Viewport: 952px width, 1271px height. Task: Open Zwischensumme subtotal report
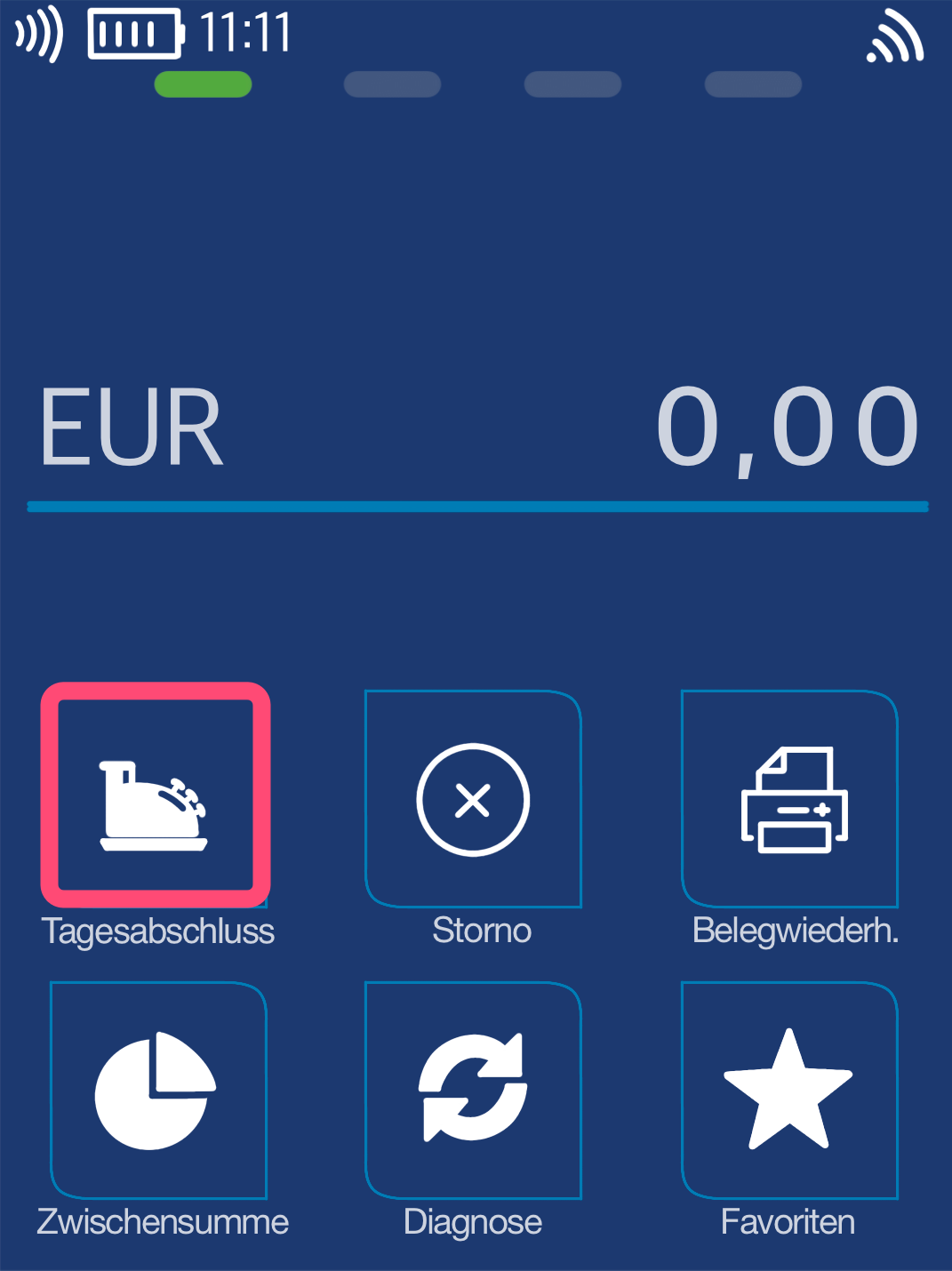(158, 1090)
